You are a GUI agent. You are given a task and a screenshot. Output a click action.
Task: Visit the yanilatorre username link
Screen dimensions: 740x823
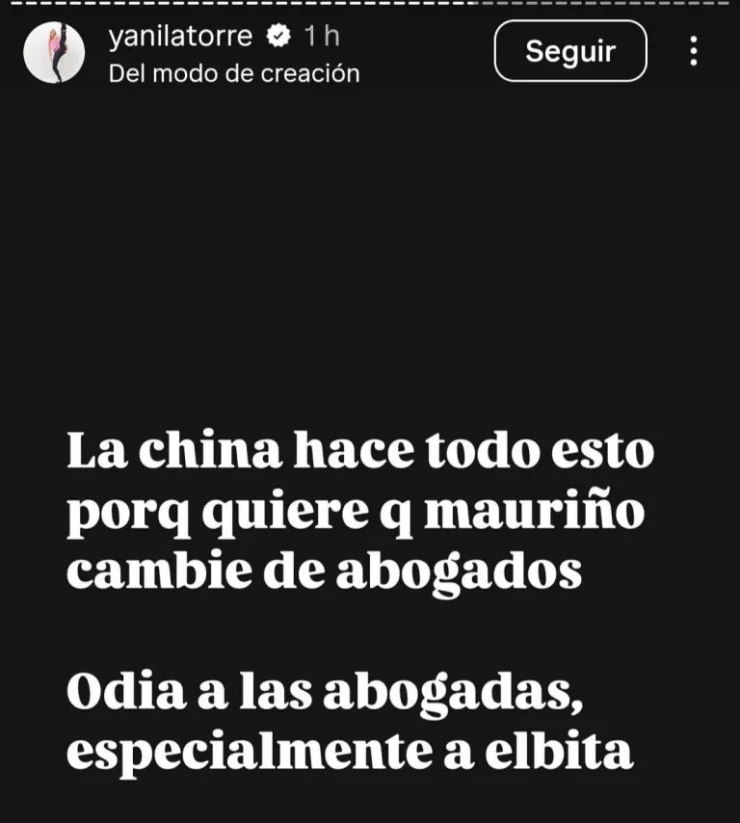183,37
